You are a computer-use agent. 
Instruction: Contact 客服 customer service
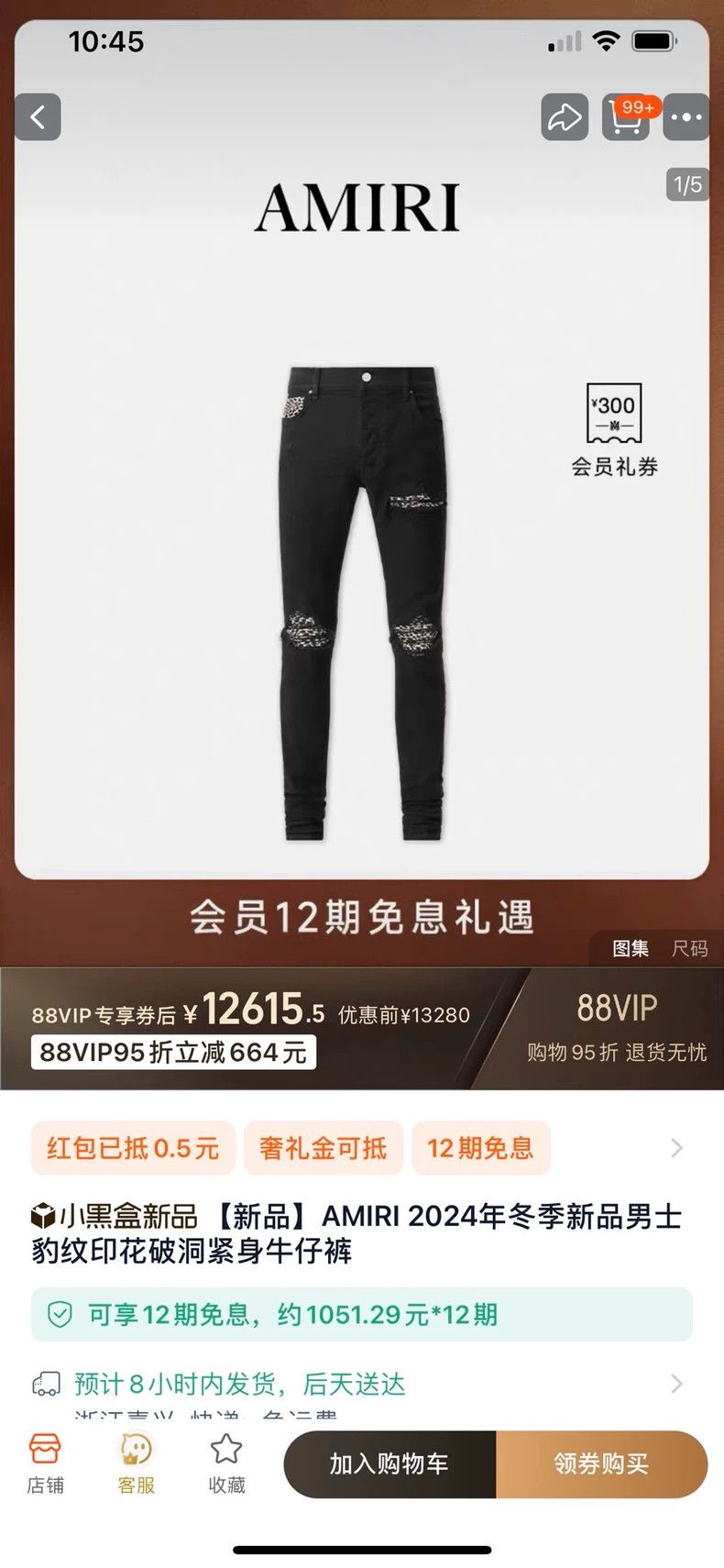pyautogui.click(x=136, y=1463)
